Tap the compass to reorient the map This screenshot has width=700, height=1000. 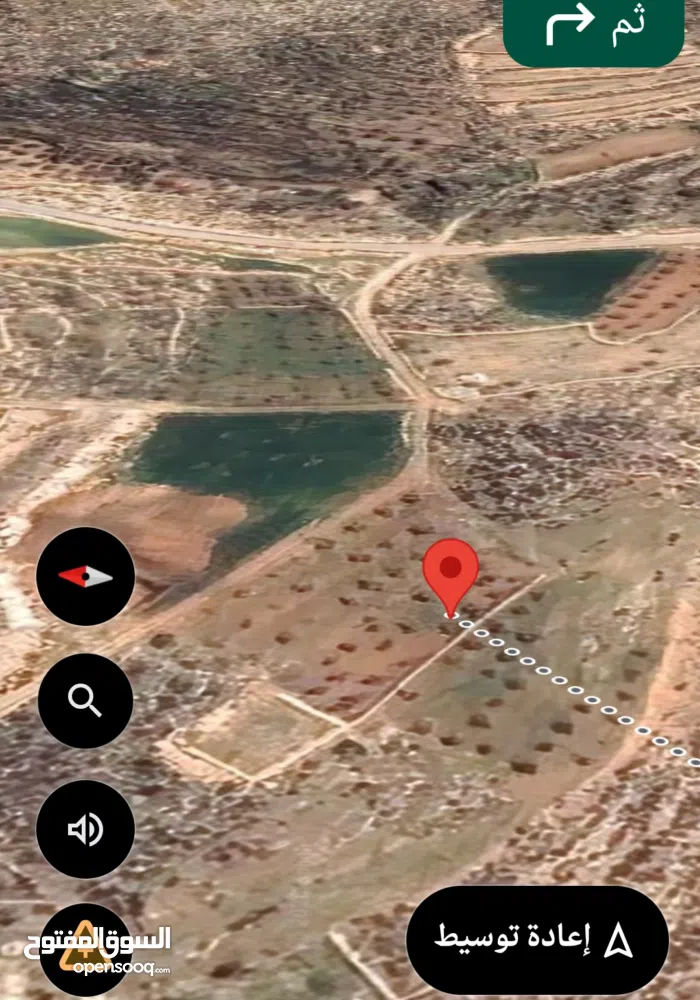pos(85,576)
